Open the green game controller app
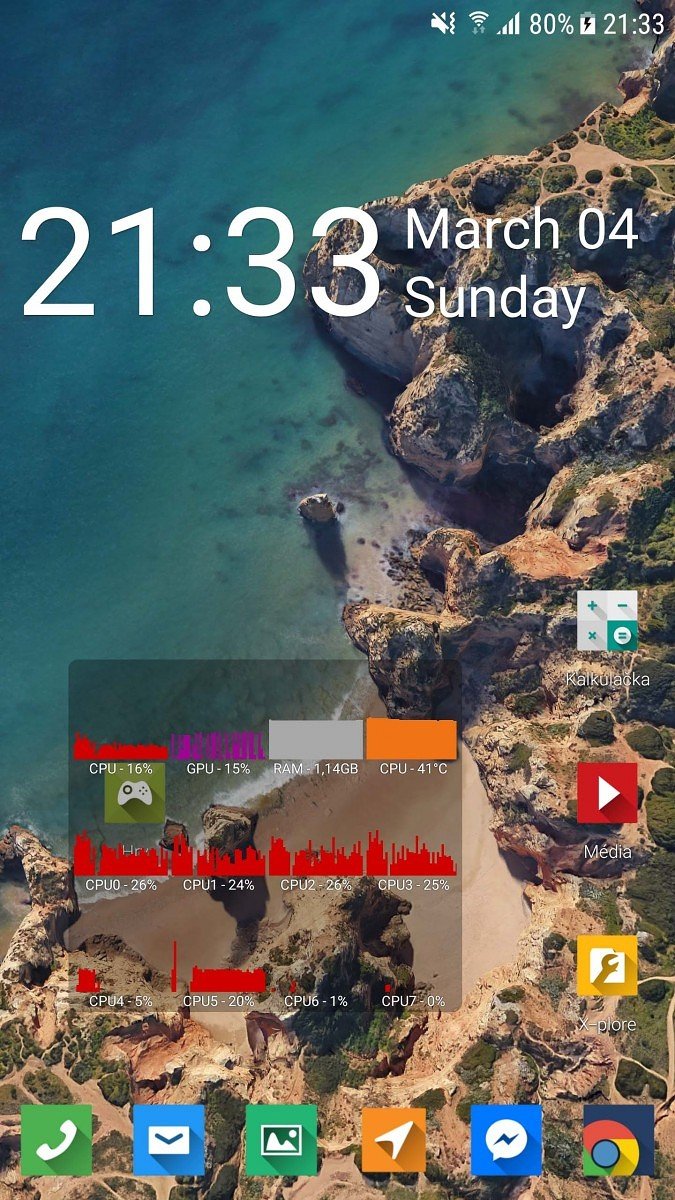Screen dimensions: 675x1200 (135, 794)
